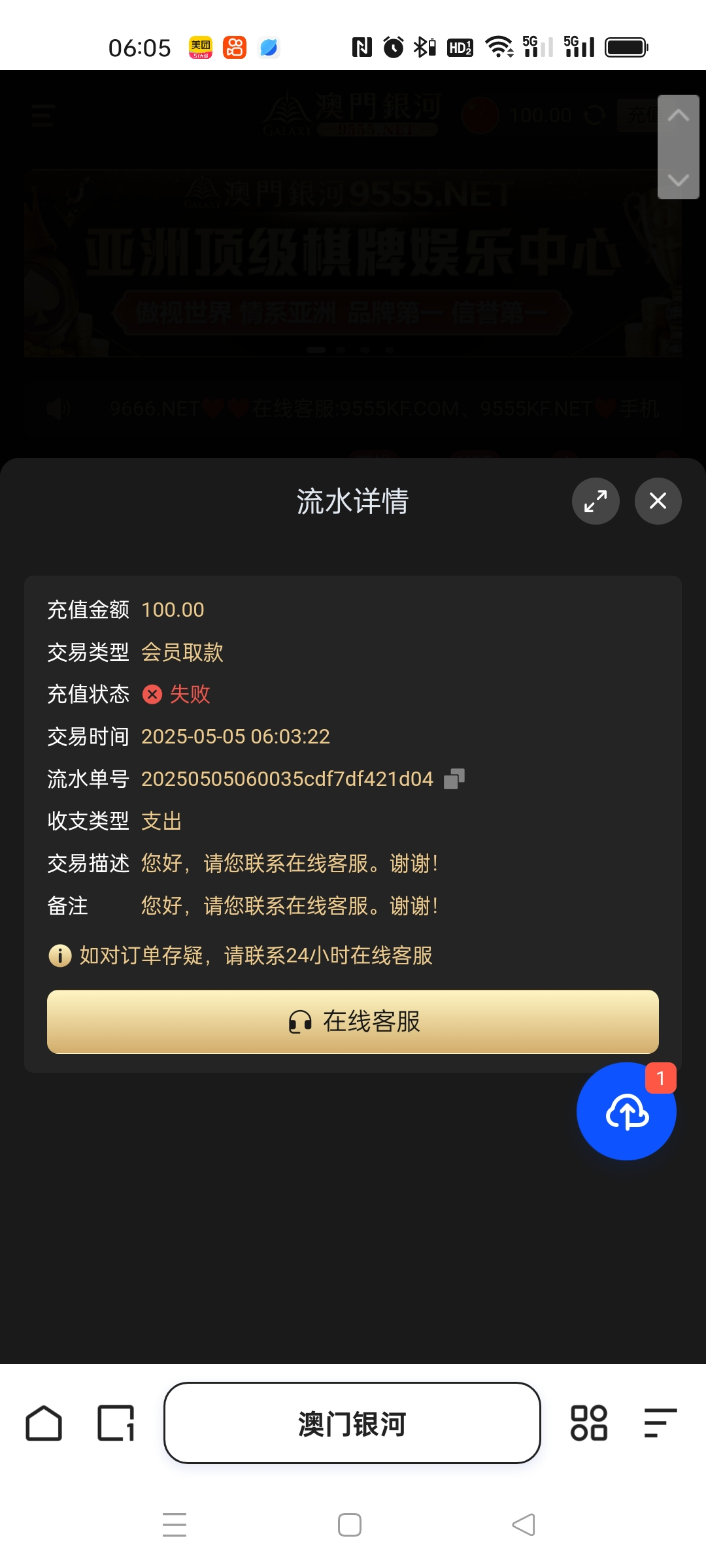The width and height of the screenshot is (706, 1568).
Task: Go back using the system back button
Action: click(524, 1525)
